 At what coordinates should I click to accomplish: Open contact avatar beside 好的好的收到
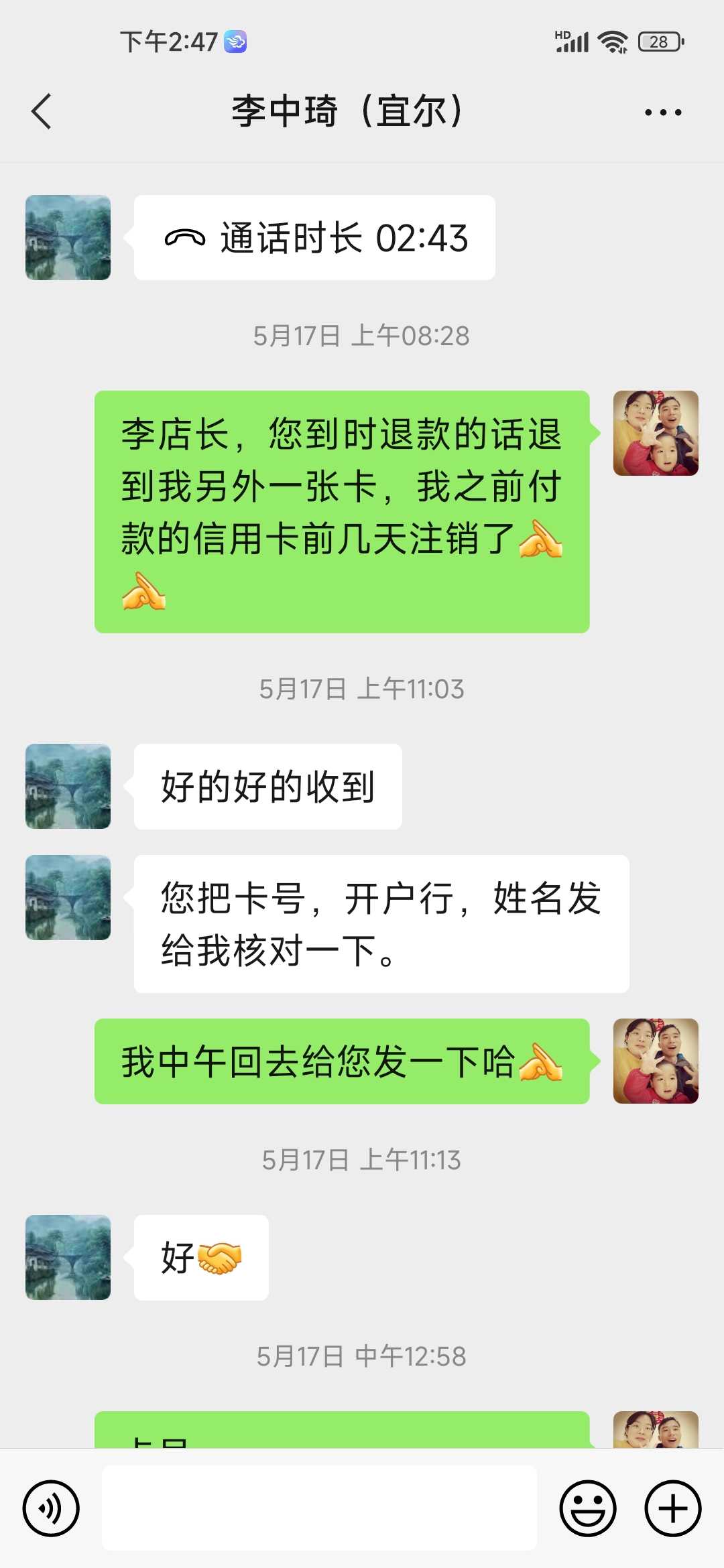point(68,787)
